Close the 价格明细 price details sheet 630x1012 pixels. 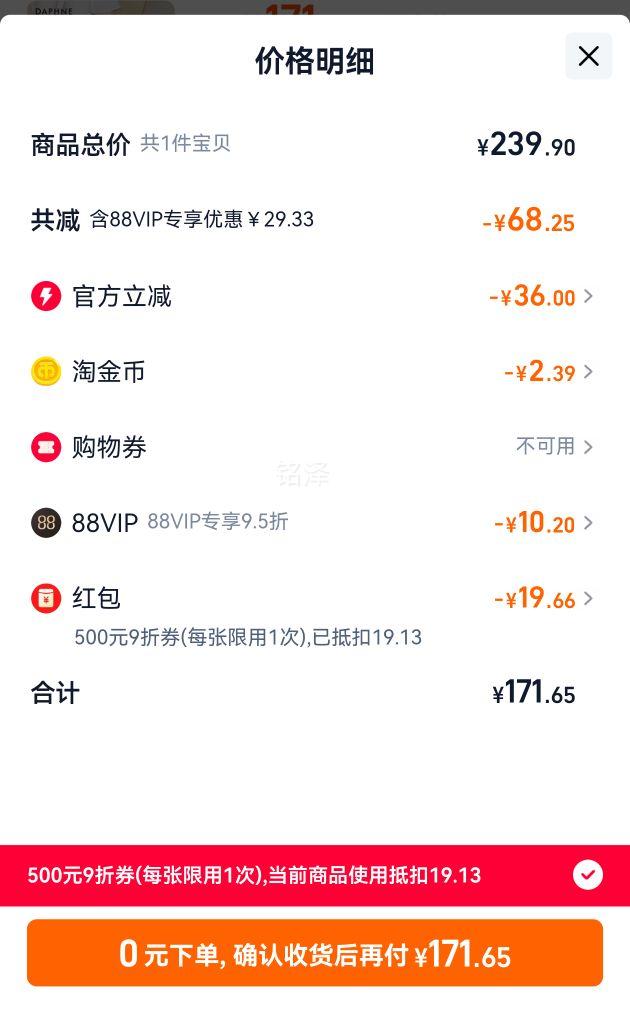[588, 56]
